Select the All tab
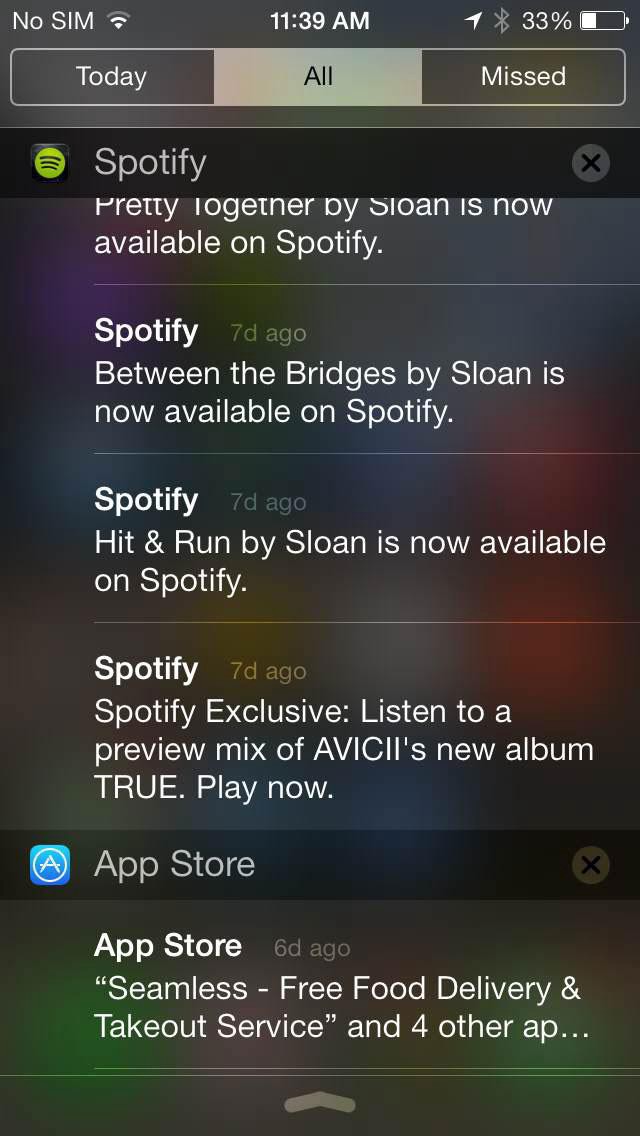640x1136 pixels. click(318, 77)
